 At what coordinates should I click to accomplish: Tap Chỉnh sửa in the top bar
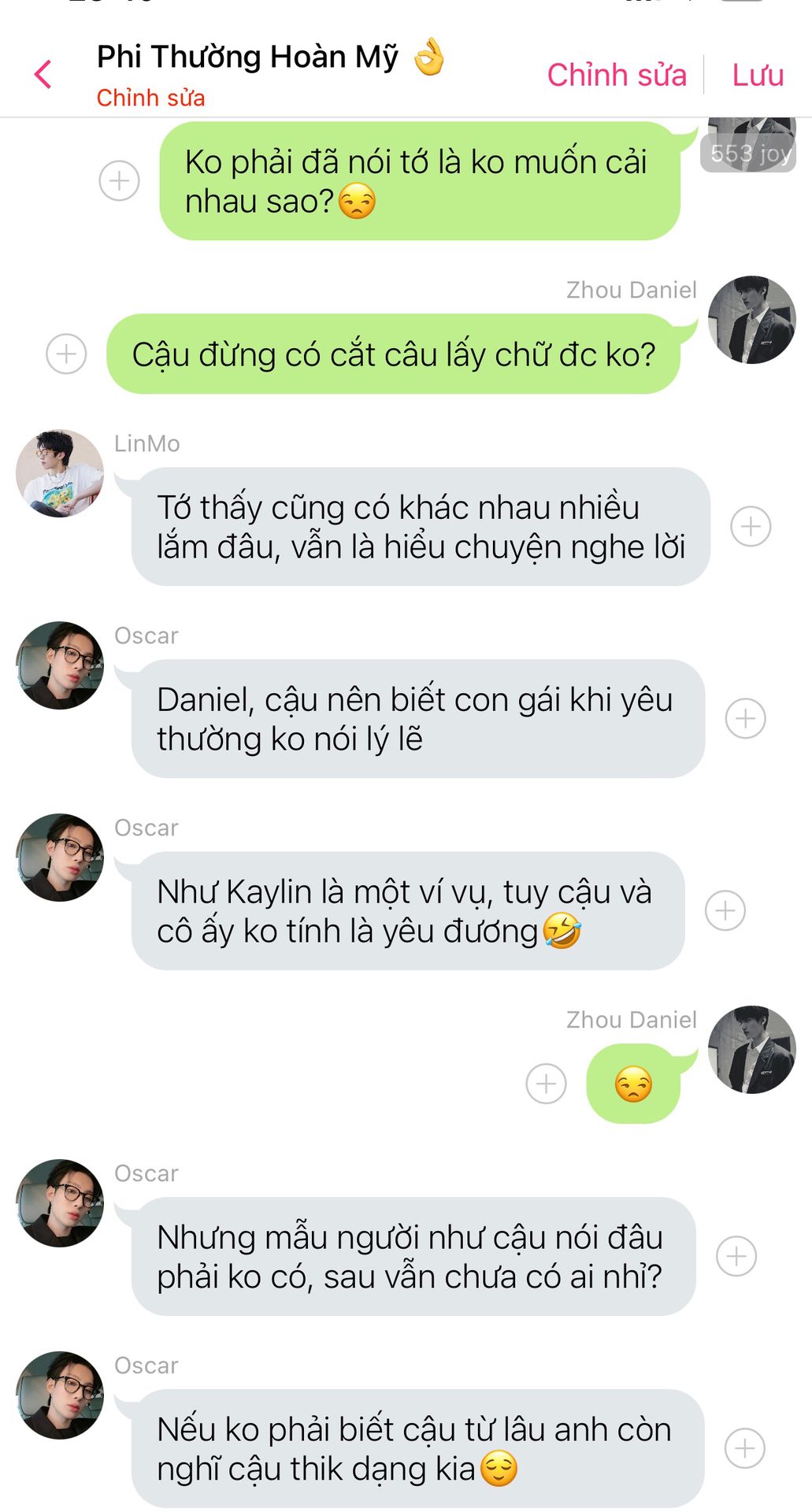click(617, 75)
